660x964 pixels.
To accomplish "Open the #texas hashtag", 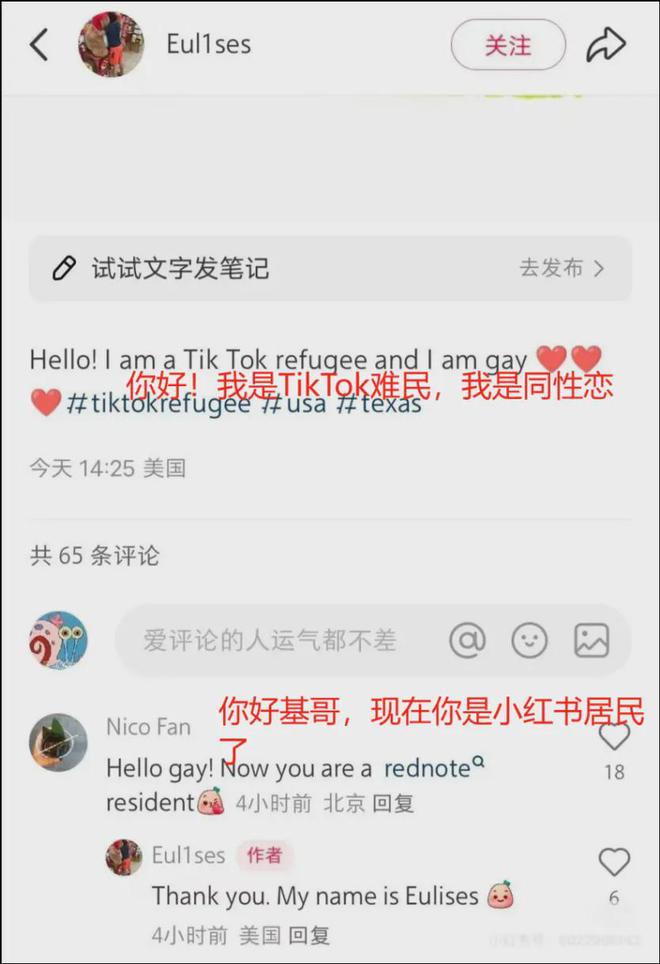I will tap(379, 405).
